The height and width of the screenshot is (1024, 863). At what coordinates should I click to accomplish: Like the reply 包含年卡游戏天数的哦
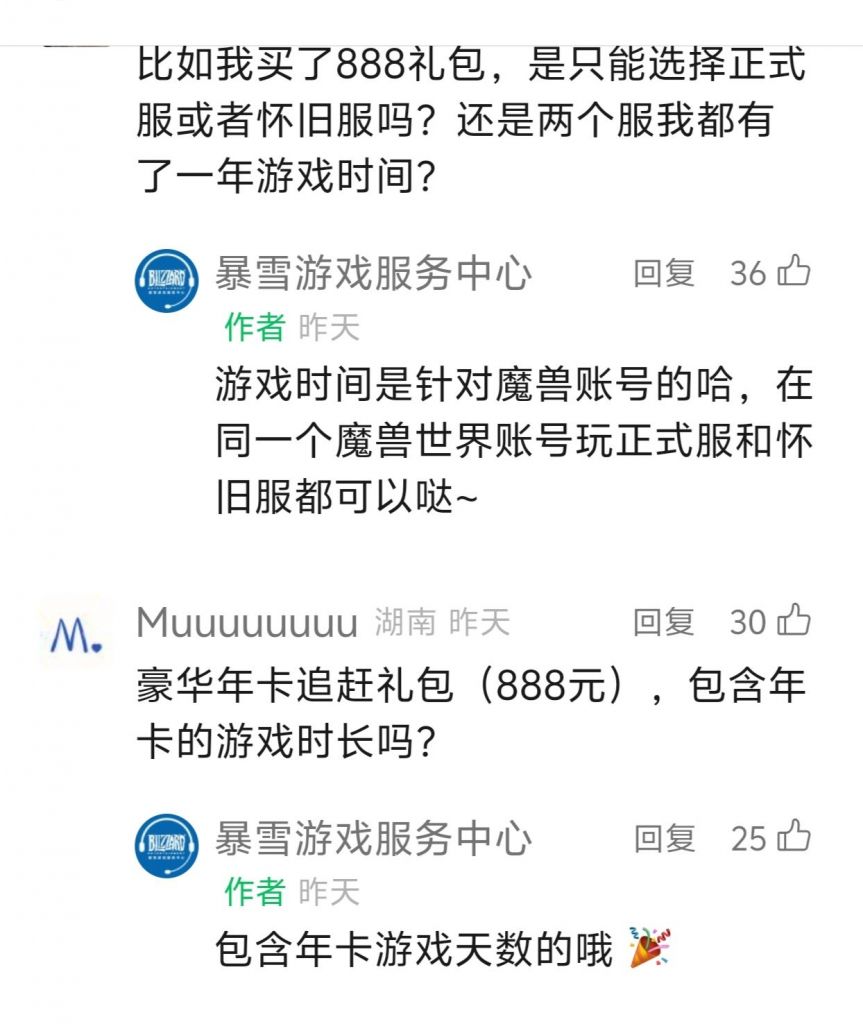click(795, 837)
